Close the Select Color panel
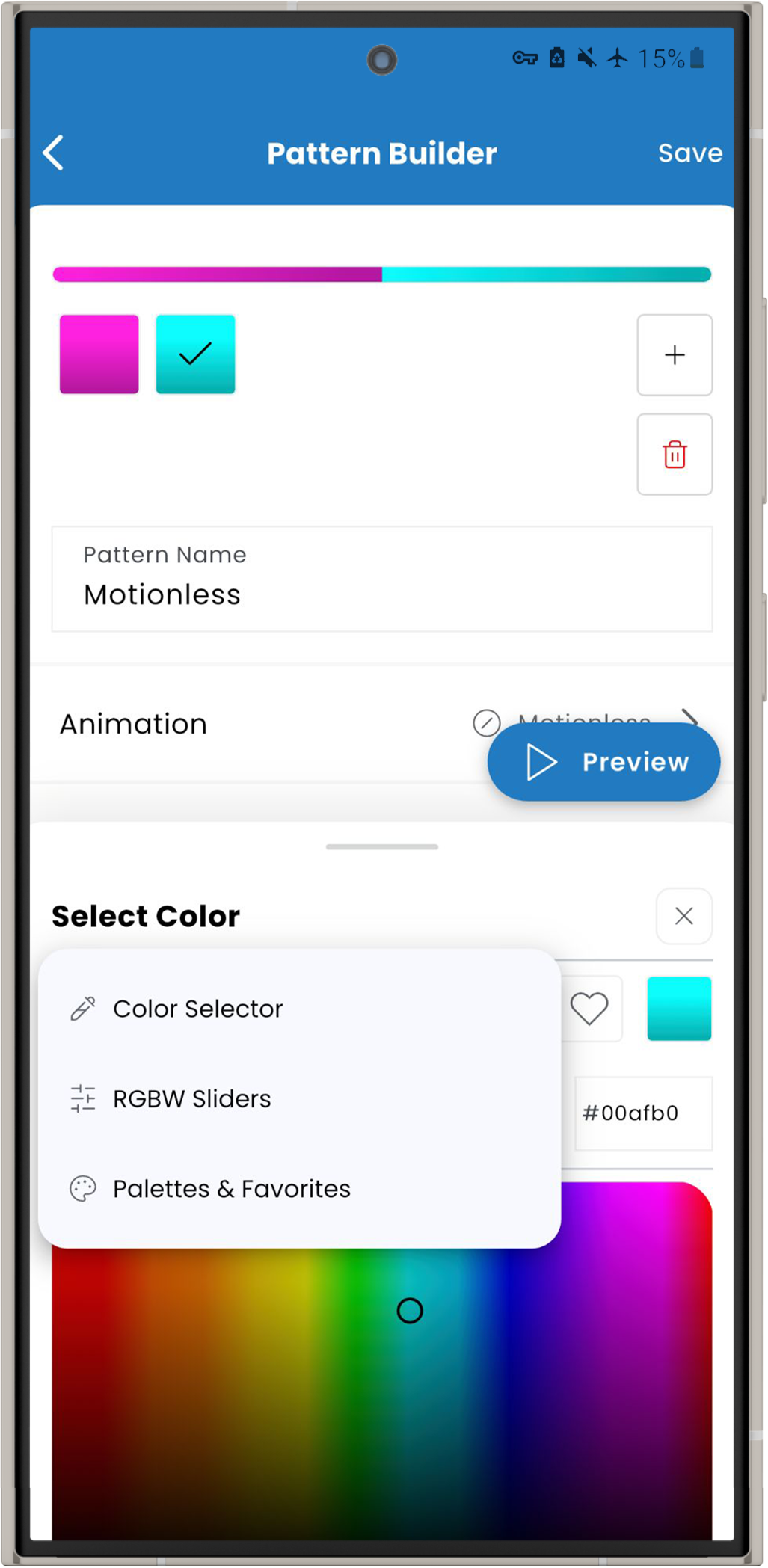Screen dimensions: 768x1568 [683, 916]
